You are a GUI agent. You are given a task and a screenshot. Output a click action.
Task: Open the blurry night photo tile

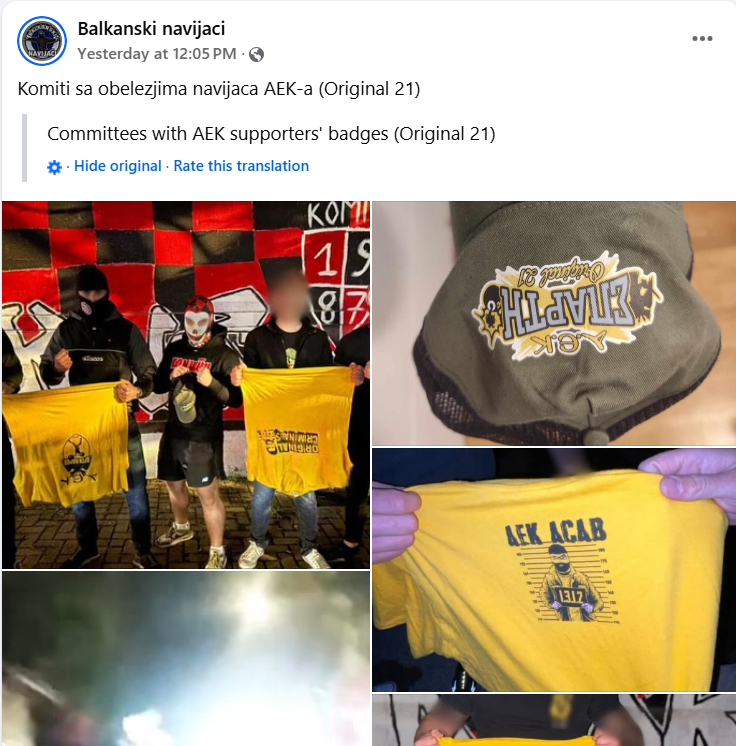pyautogui.click(x=186, y=659)
